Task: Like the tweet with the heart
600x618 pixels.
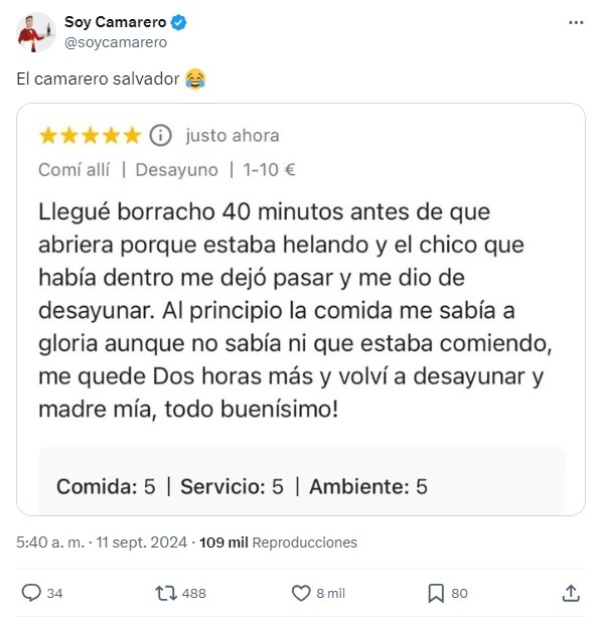Action: (x=301, y=593)
